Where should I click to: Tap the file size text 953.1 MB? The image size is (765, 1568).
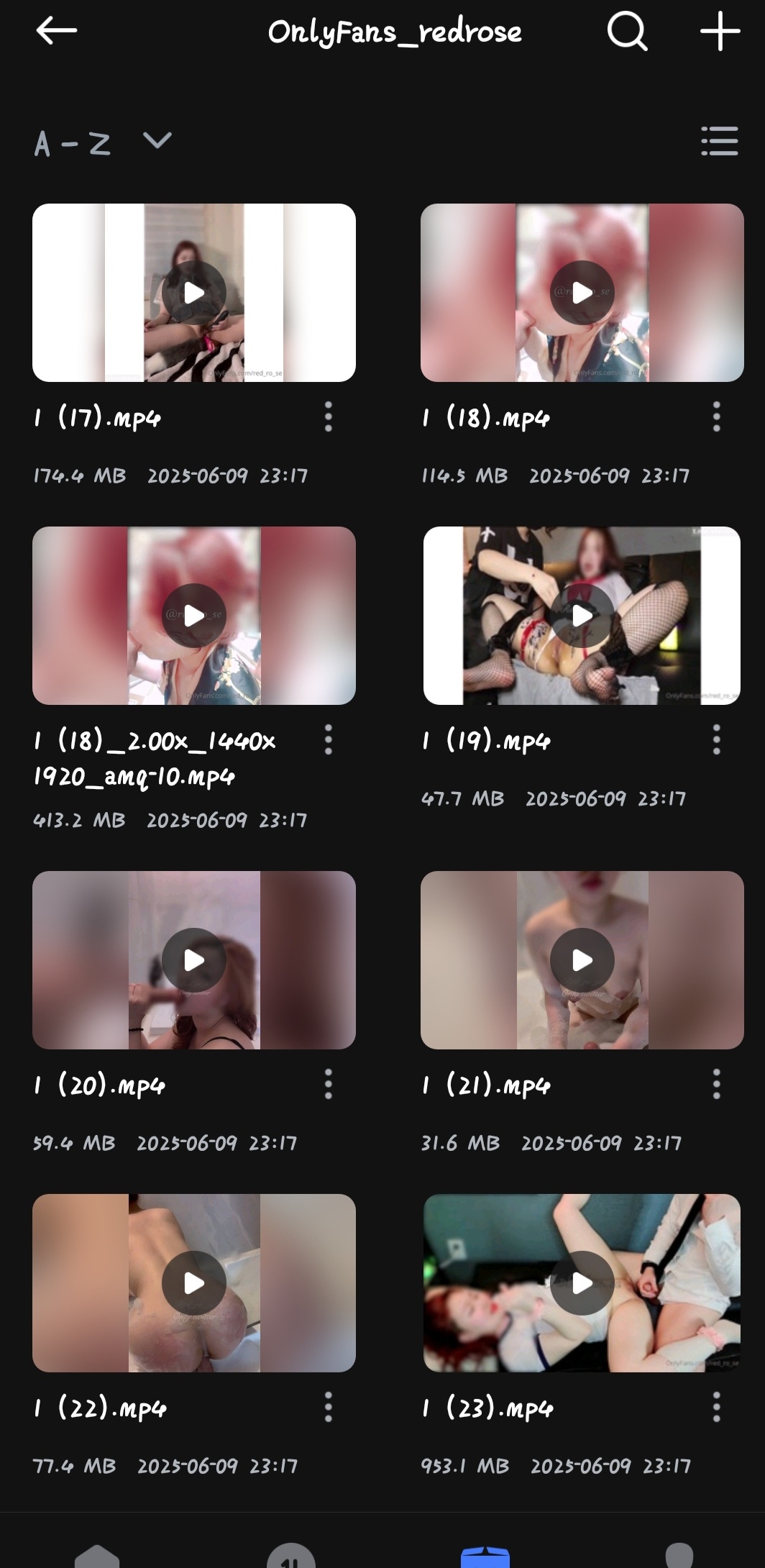(x=464, y=1467)
